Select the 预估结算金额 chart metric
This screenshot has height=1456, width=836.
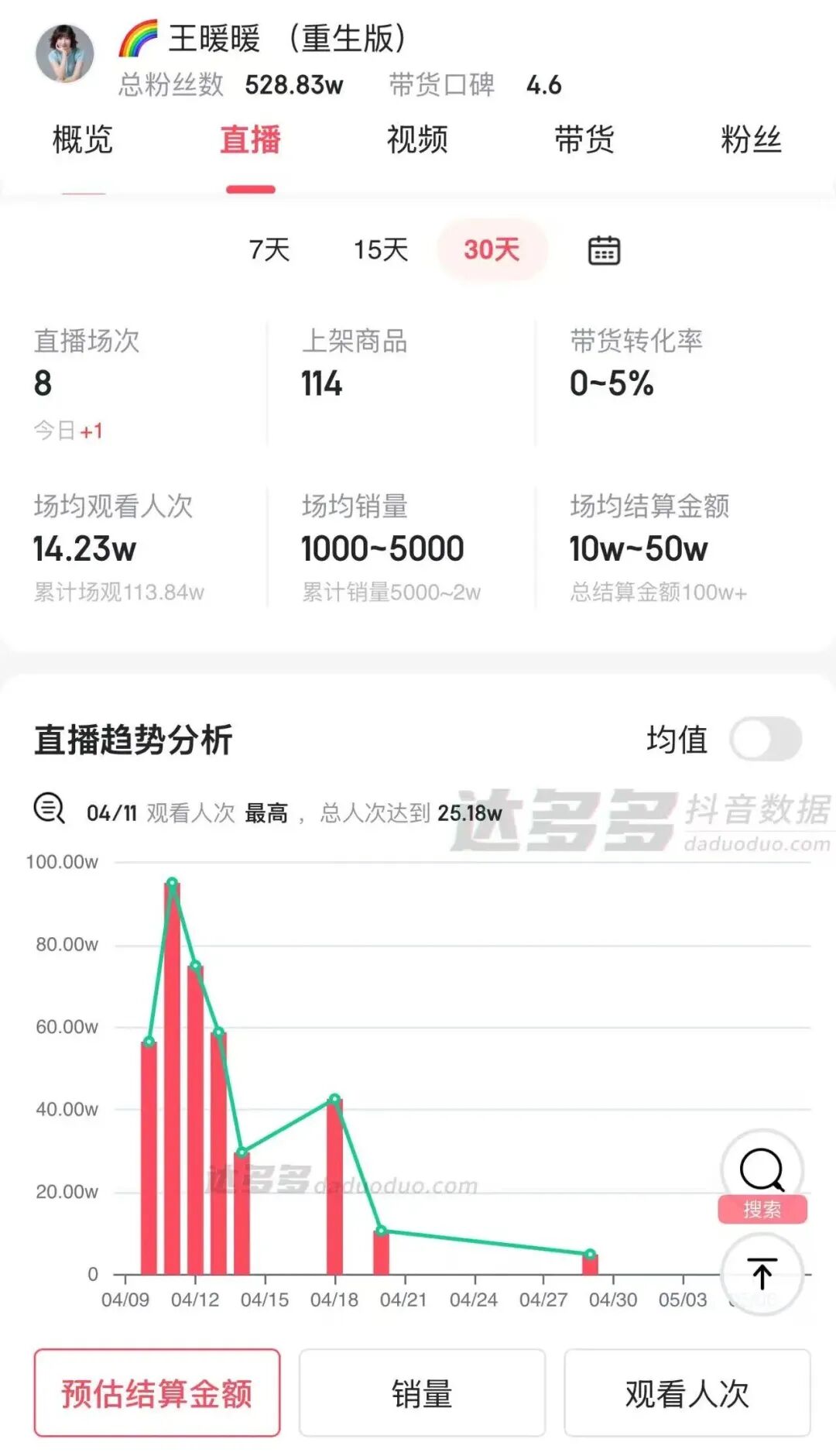point(157,1393)
